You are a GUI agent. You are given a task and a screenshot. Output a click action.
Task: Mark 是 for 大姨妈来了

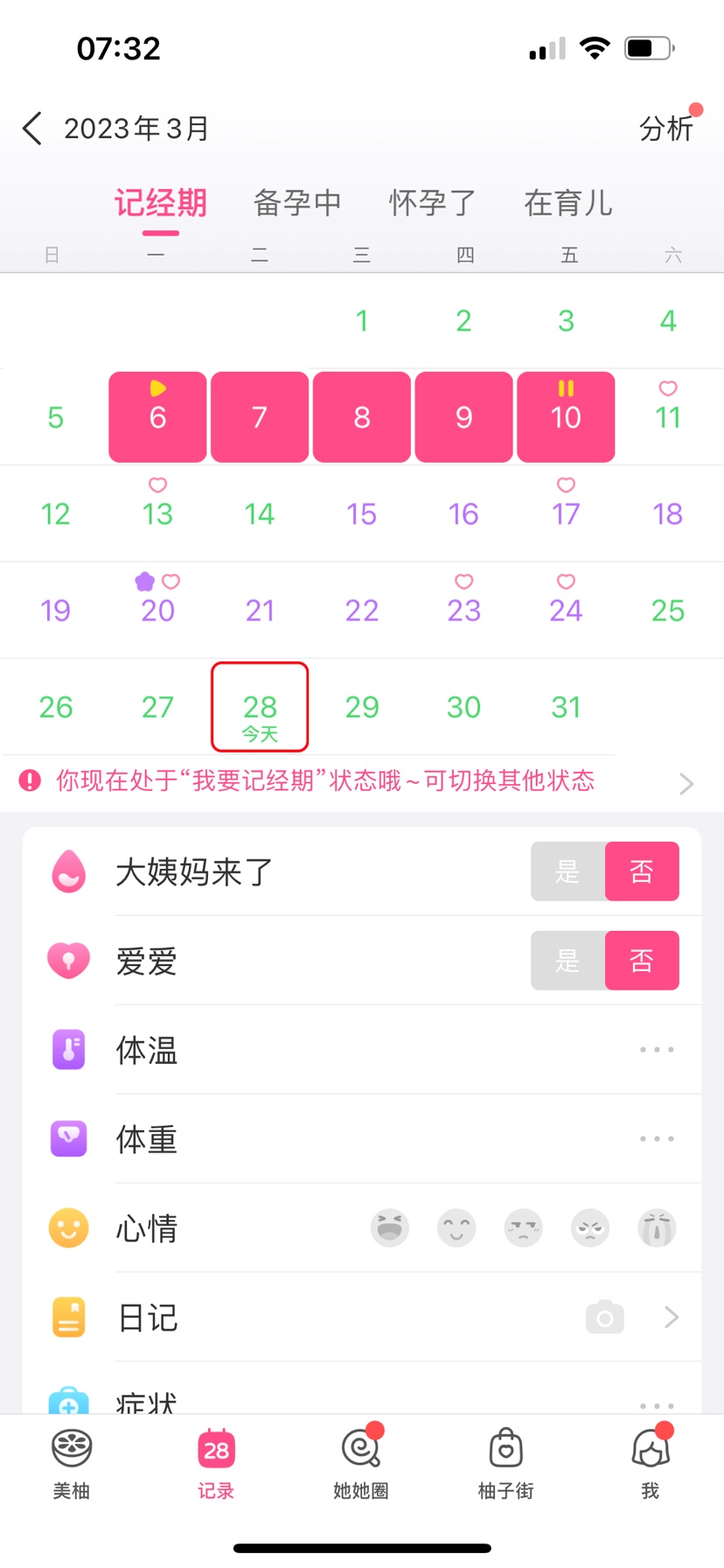[568, 871]
